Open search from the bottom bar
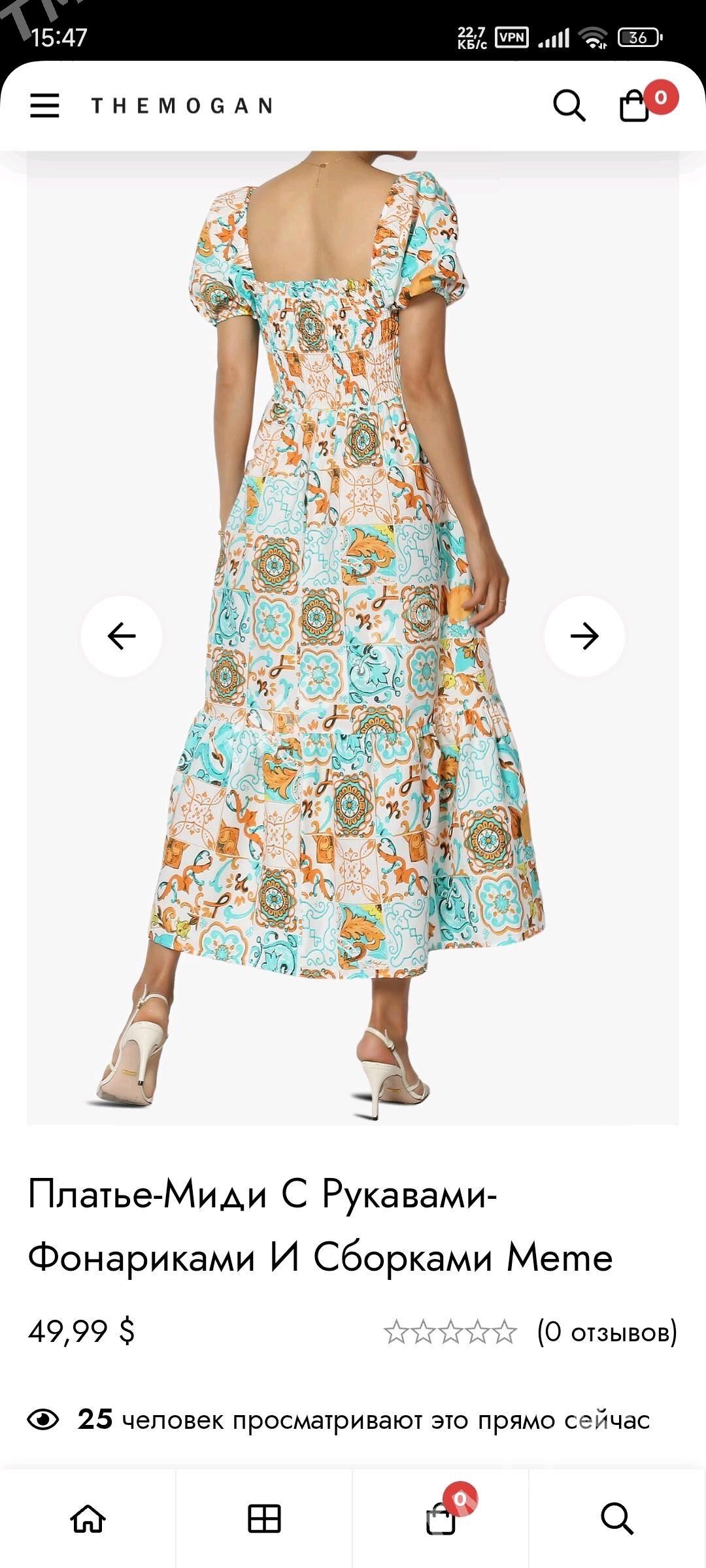Viewport: 706px width, 1568px height. pos(617,1518)
